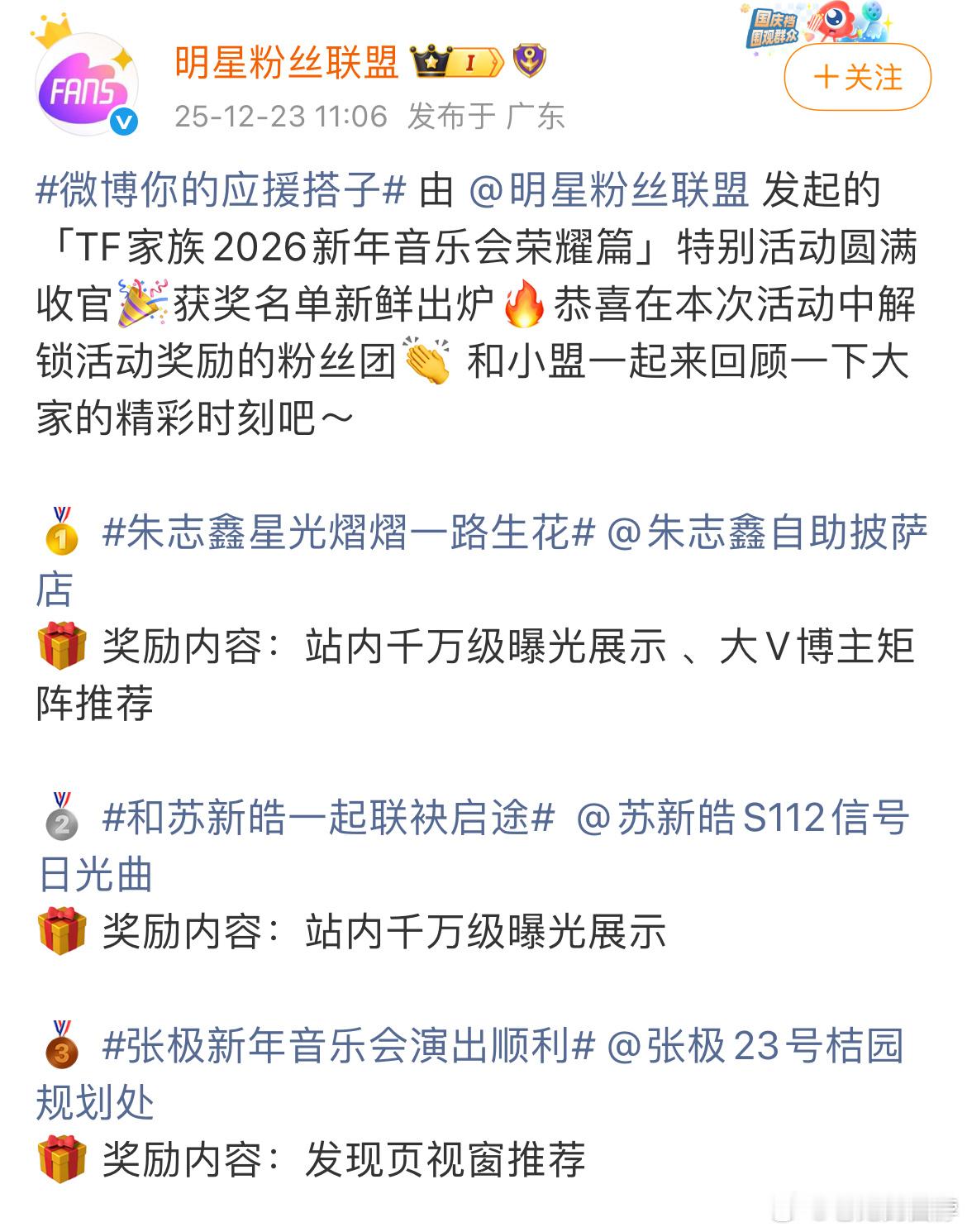This screenshot has height=1232, width=967.
Task: Click the crown VIP badge beside the username
Action: coord(433,60)
